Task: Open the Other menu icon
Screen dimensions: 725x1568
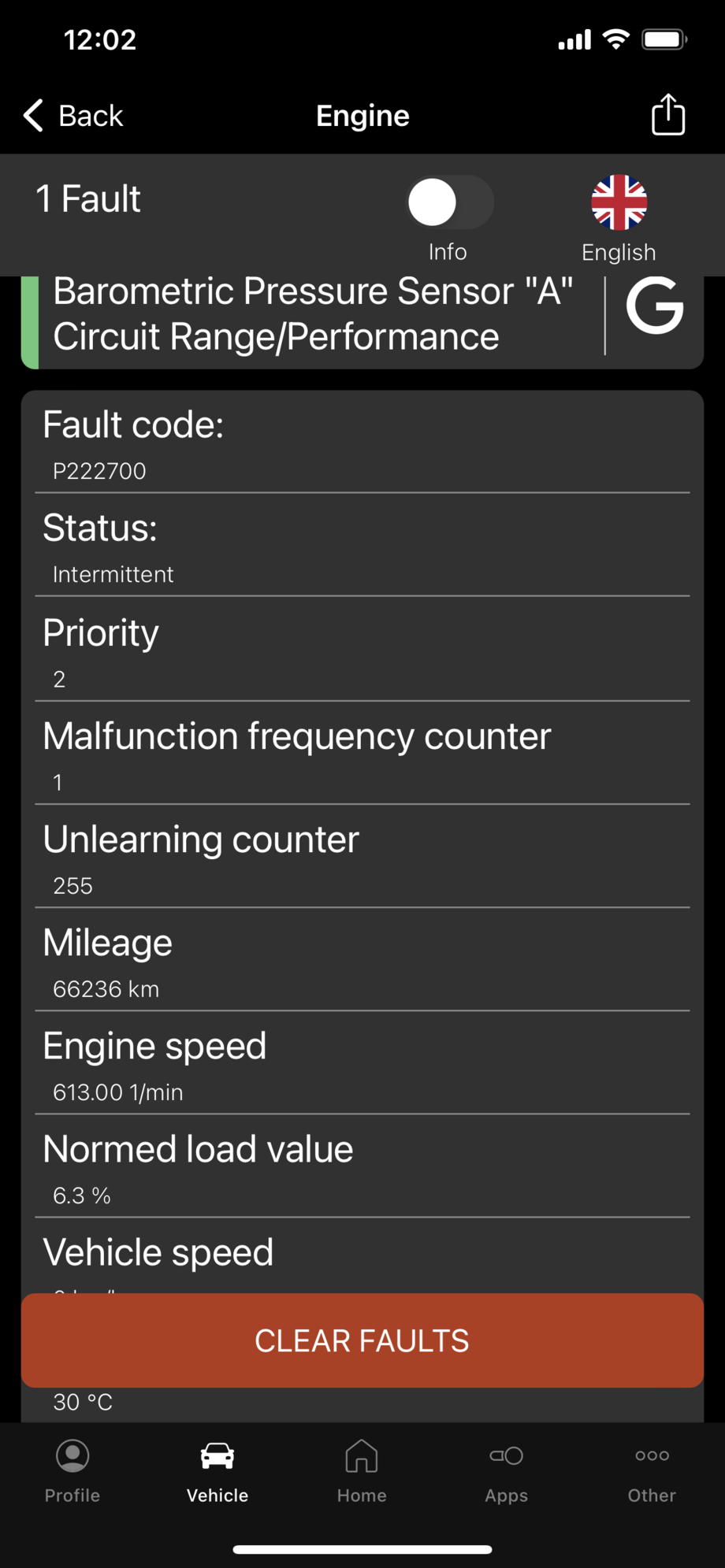Action: (x=652, y=1456)
